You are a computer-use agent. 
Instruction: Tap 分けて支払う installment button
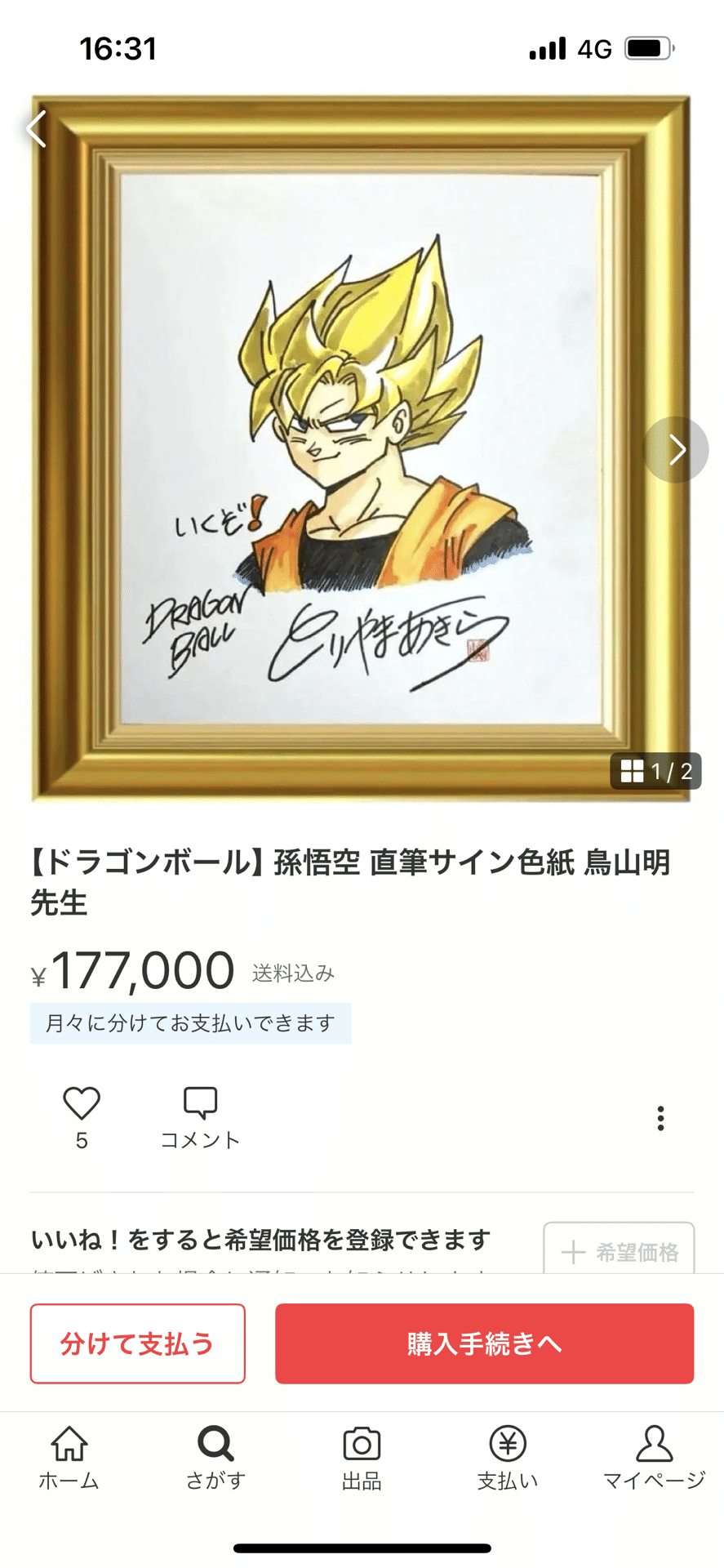click(x=138, y=1343)
